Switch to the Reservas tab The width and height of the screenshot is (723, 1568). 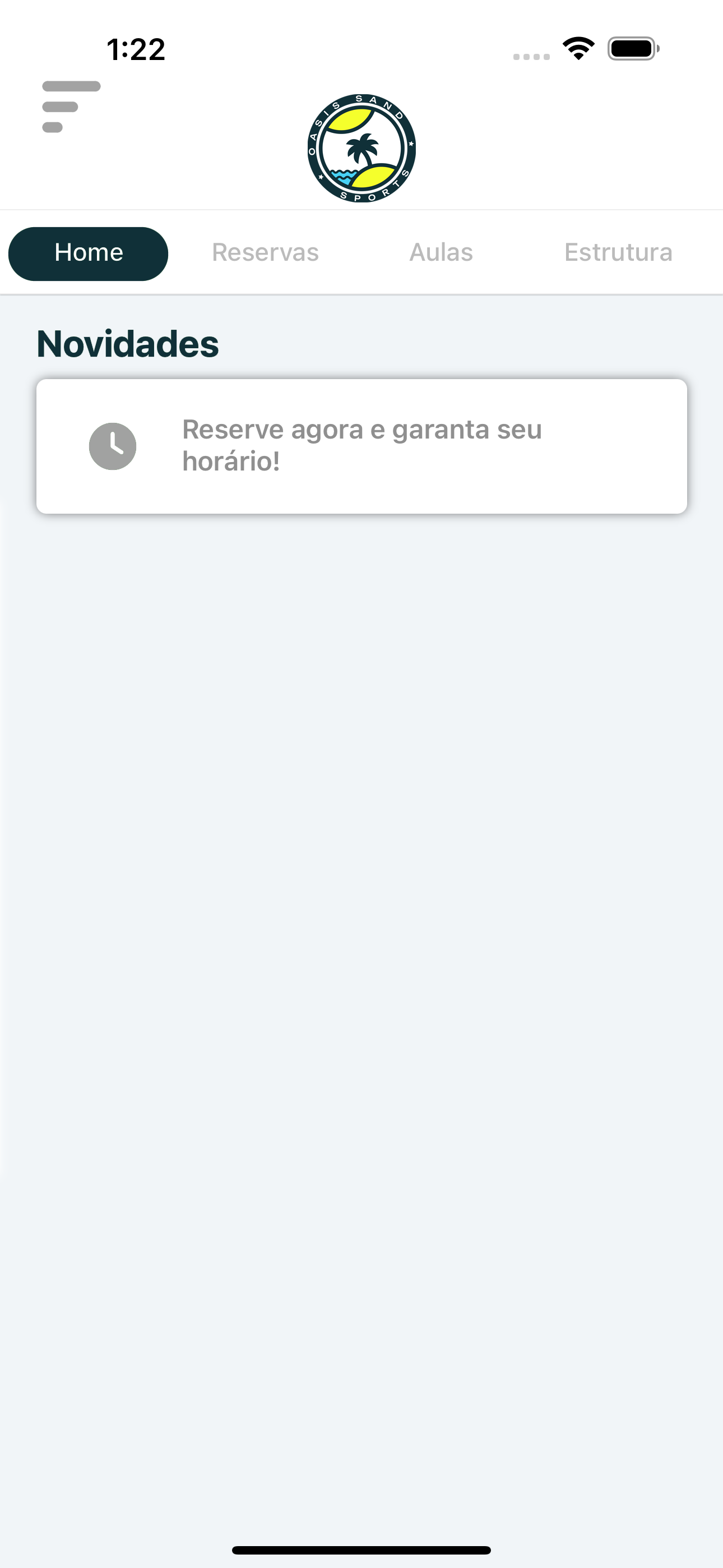click(x=265, y=252)
